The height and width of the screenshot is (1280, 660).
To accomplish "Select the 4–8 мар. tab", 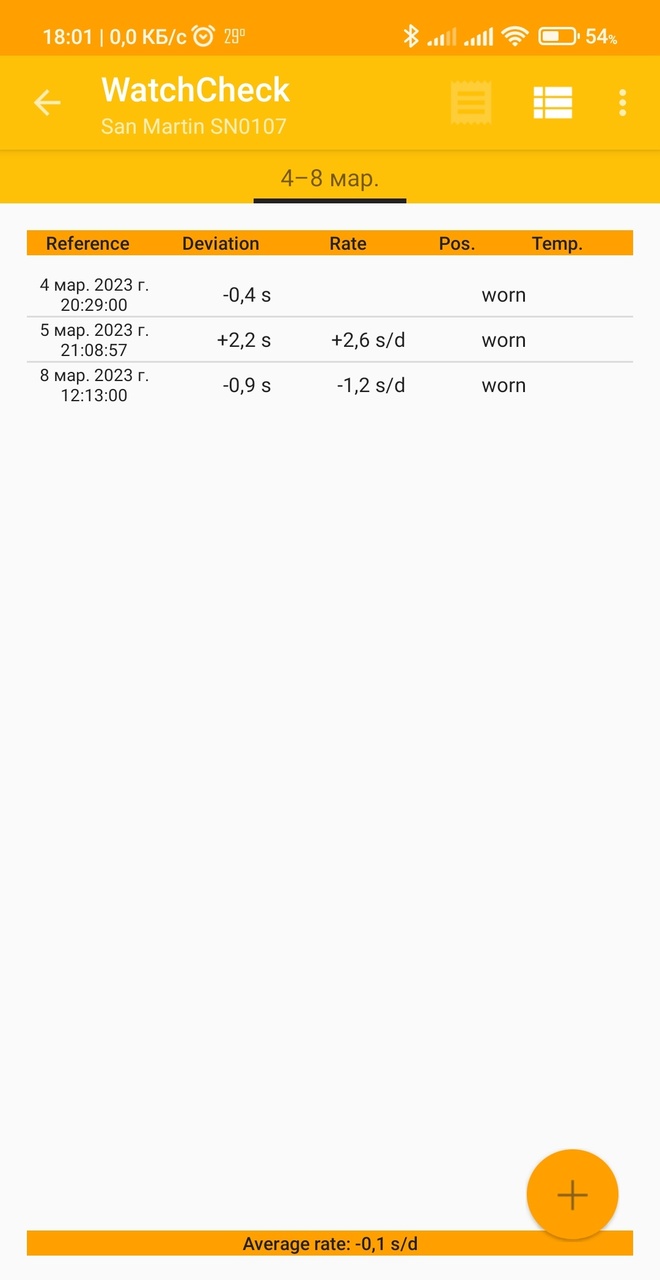I will pyautogui.click(x=330, y=179).
